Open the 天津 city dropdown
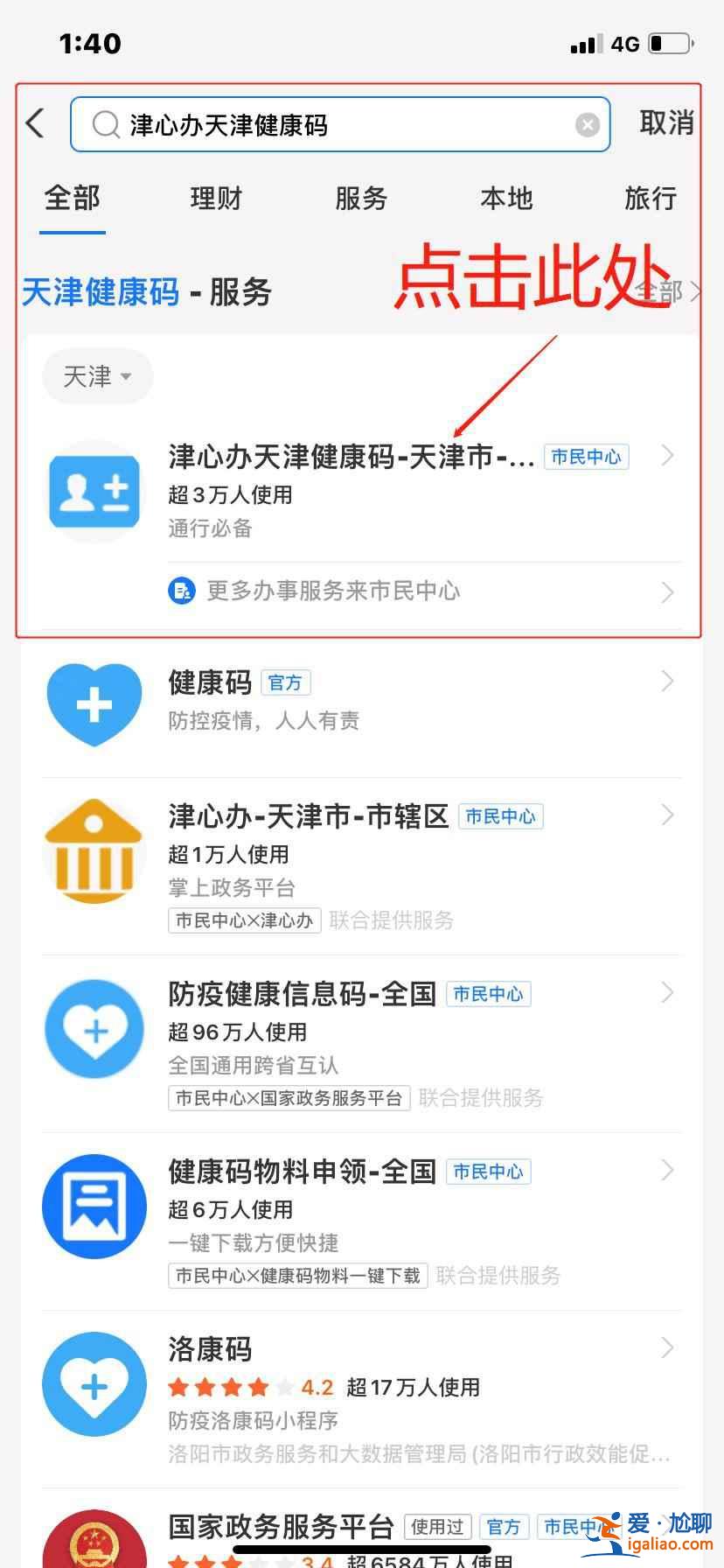The image size is (724, 1568). [x=97, y=377]
